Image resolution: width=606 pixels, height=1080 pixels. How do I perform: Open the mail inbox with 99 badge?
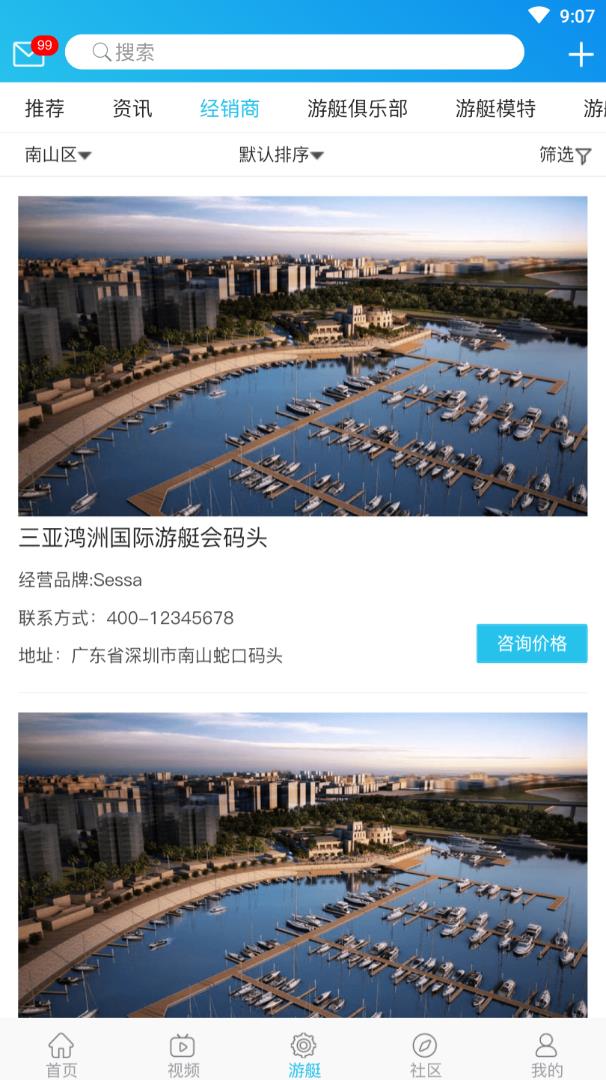pos(31,52)
